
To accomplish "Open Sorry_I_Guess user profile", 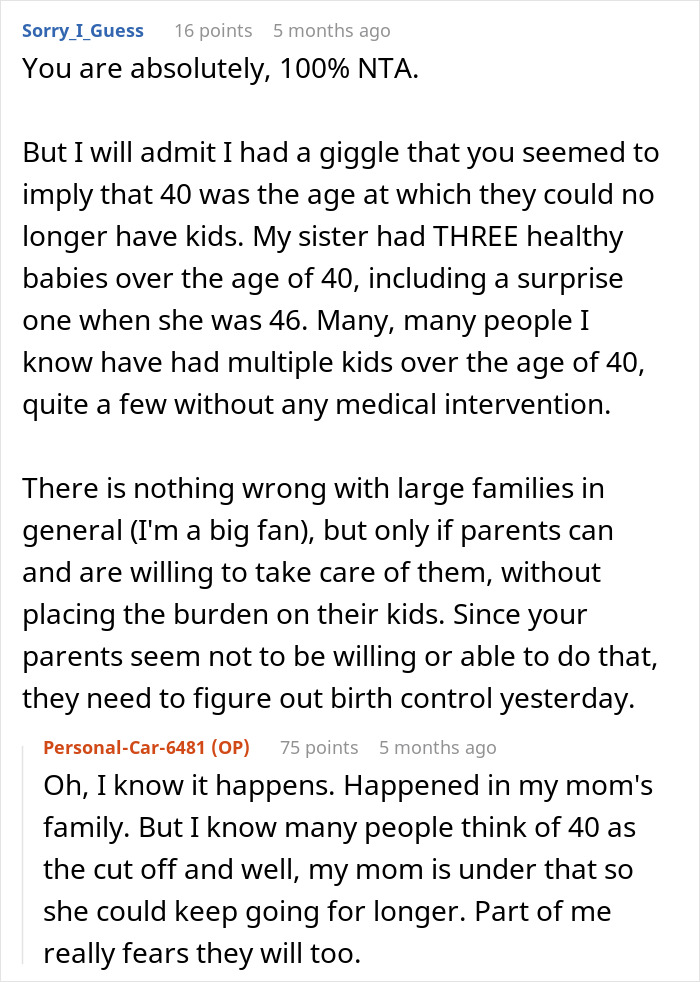I will pos(82,31).
